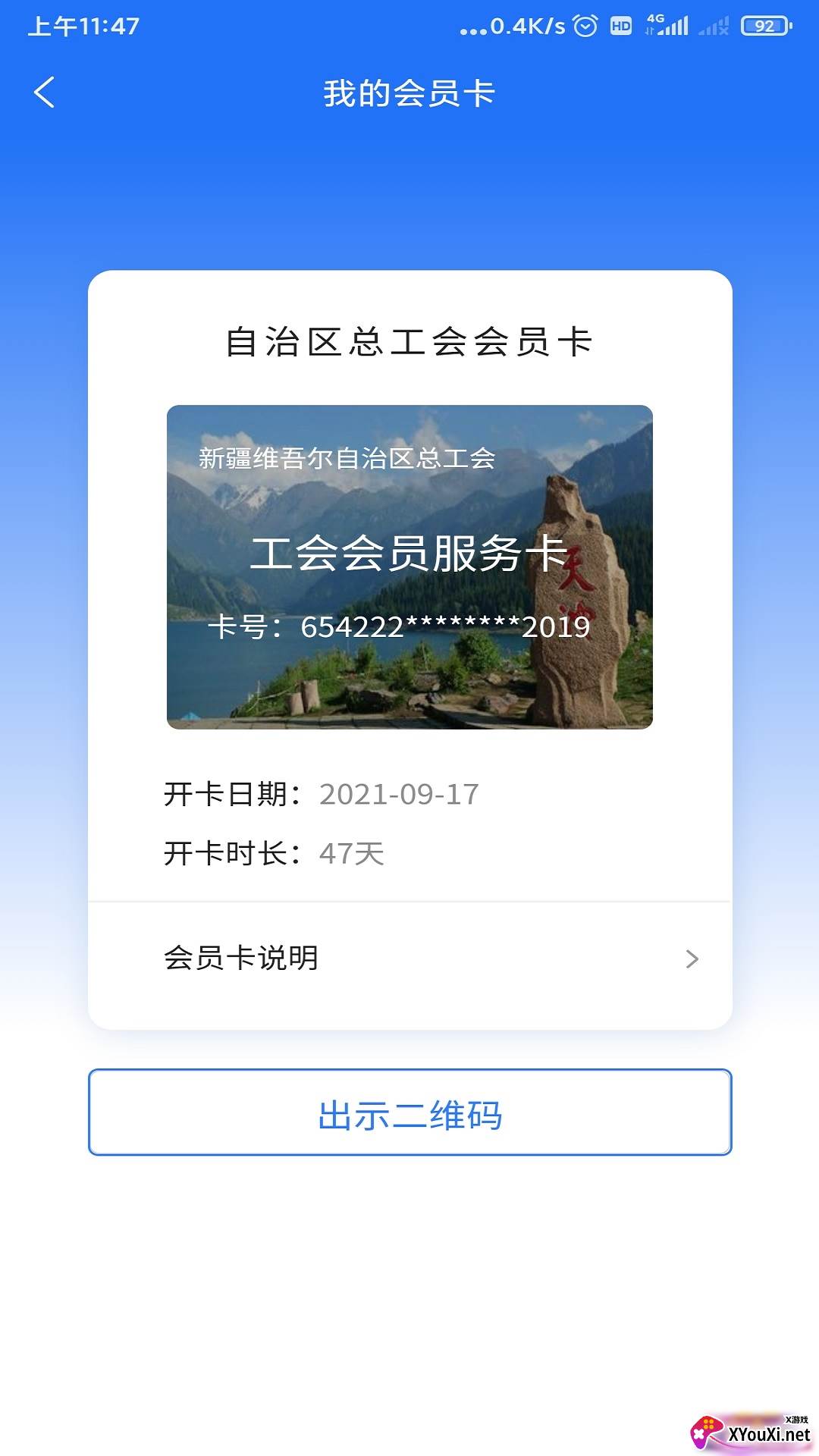
Task: Tap the 出示二维码 button
Action: (409, 1112)
